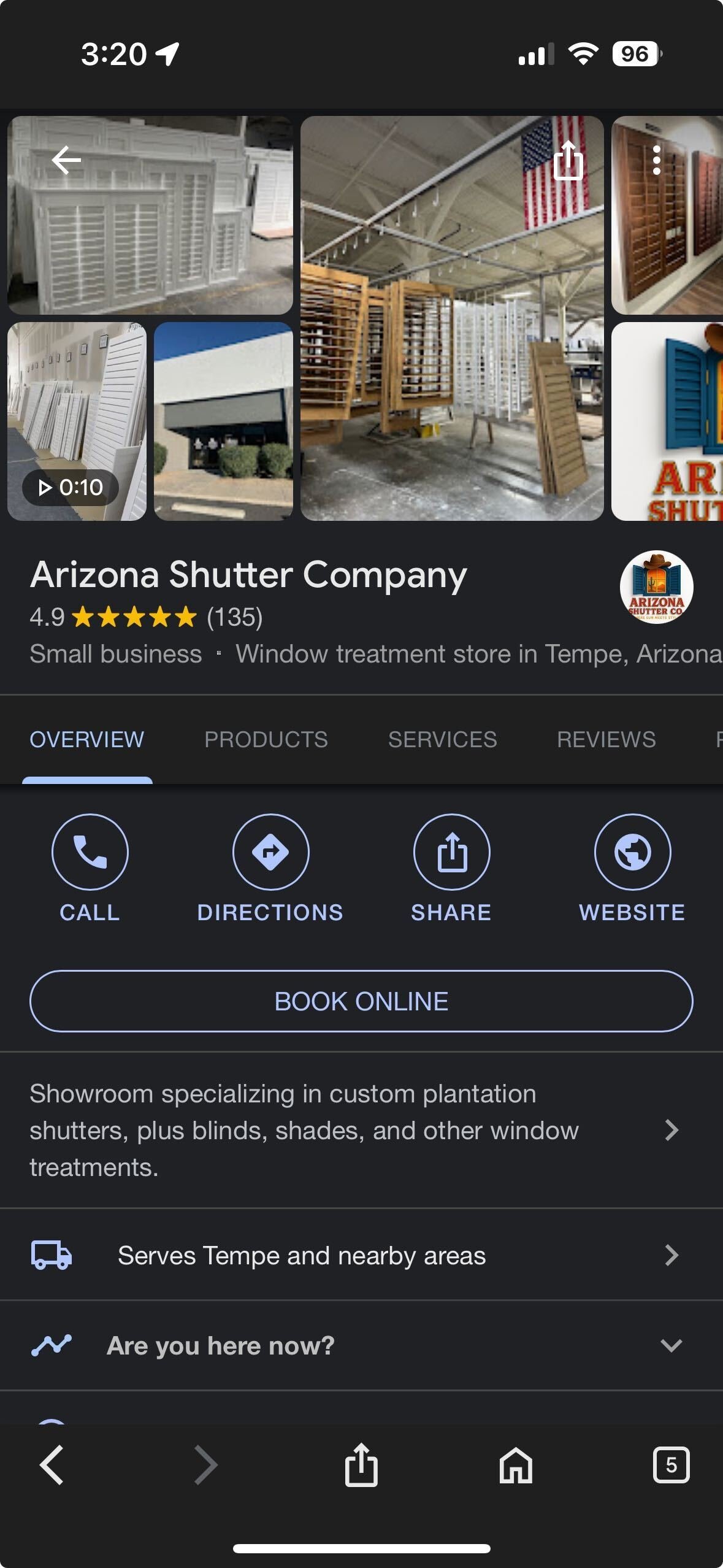Switch to the Reviews tab
723x1568 pixels.
point(606,739)
